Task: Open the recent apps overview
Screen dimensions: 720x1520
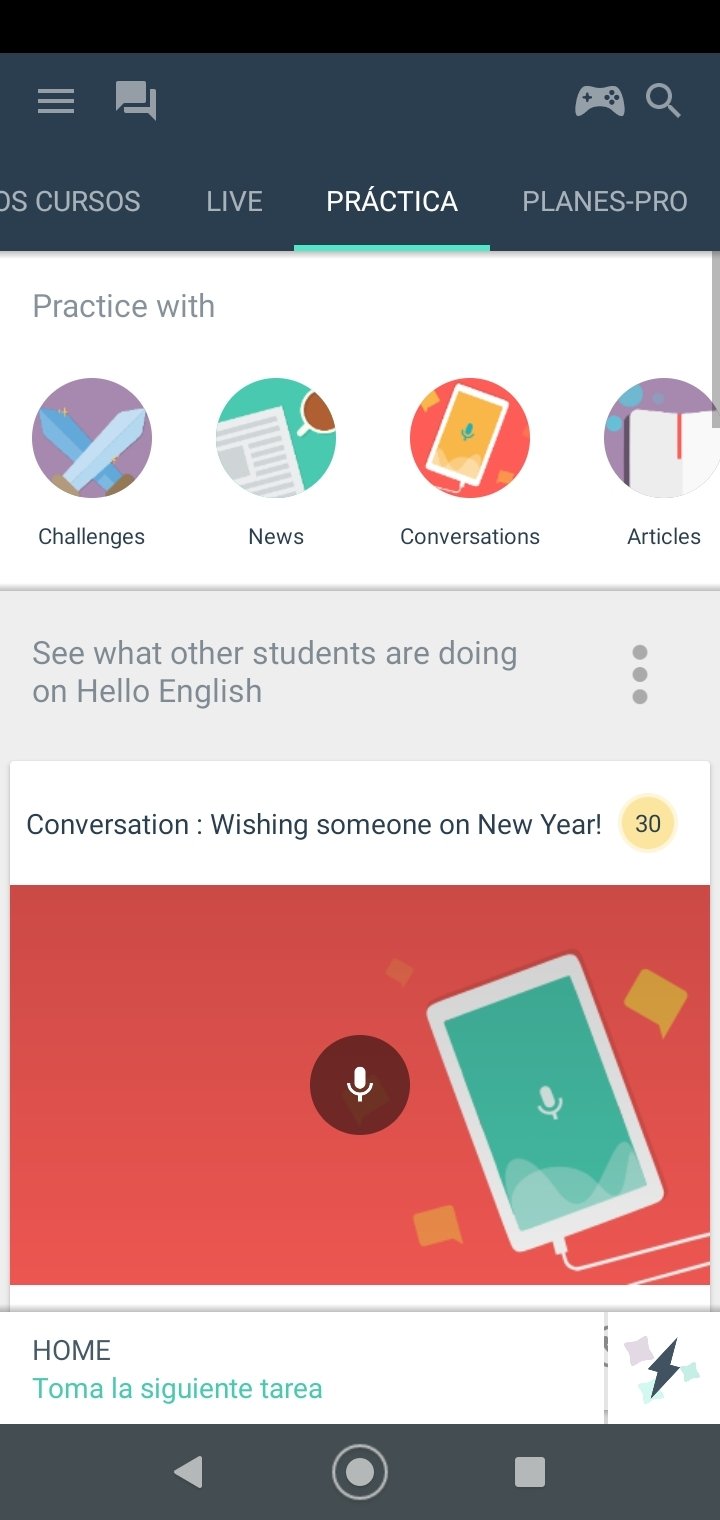Action: (529, 1472)
